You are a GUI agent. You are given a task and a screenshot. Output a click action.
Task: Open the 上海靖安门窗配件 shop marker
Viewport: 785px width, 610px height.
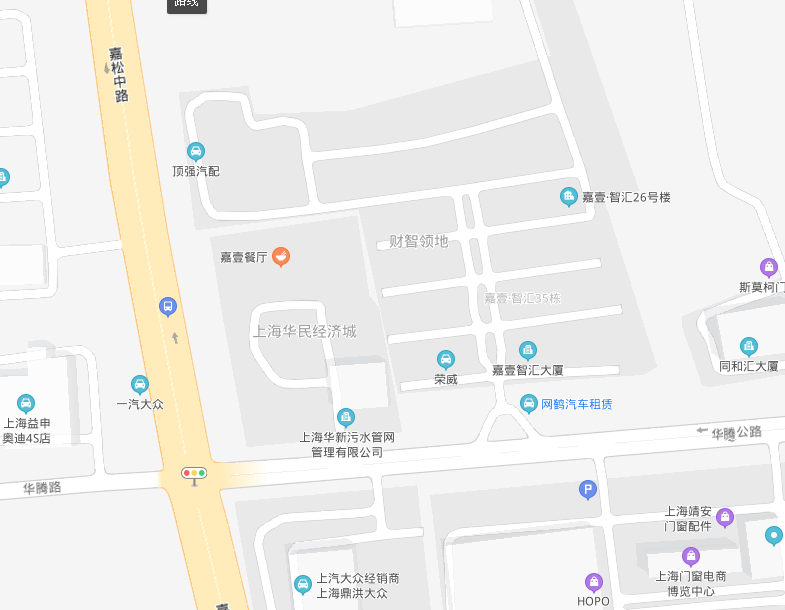(x=725, y=517)
